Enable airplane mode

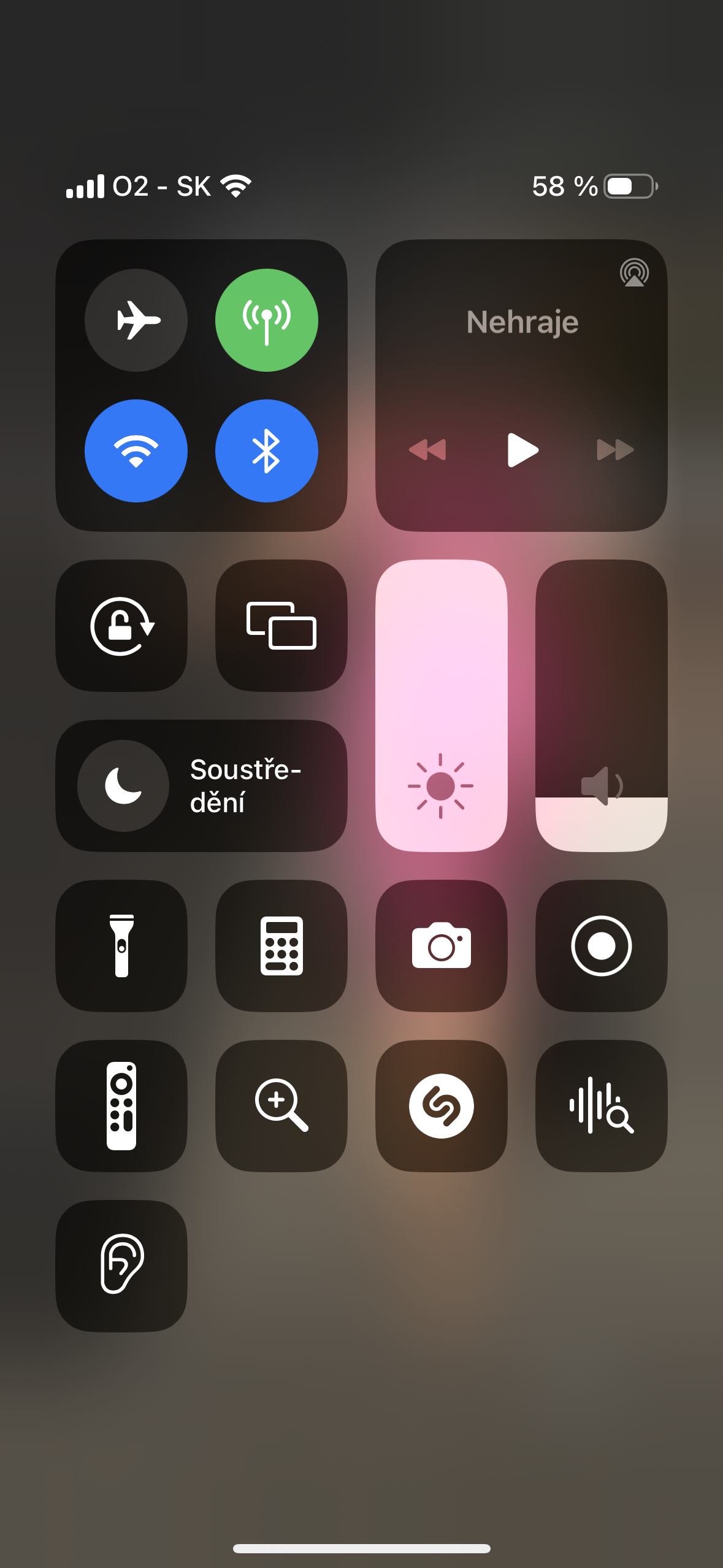click(x=136, y=320)
